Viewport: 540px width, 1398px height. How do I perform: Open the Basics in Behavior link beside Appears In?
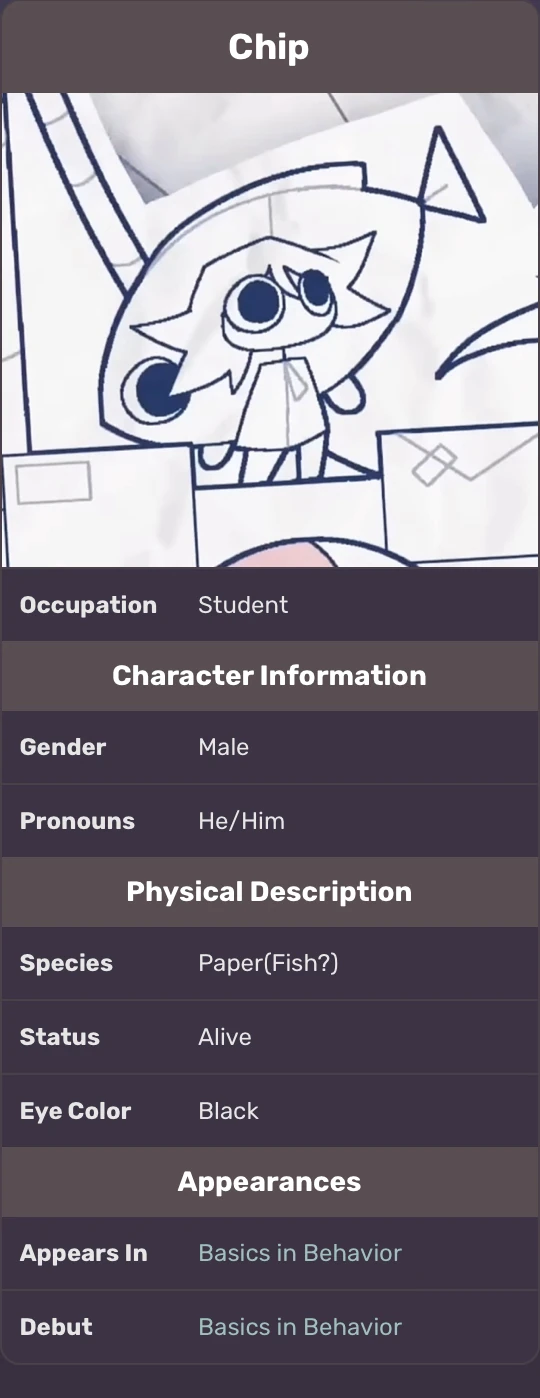click(300, 1253)
